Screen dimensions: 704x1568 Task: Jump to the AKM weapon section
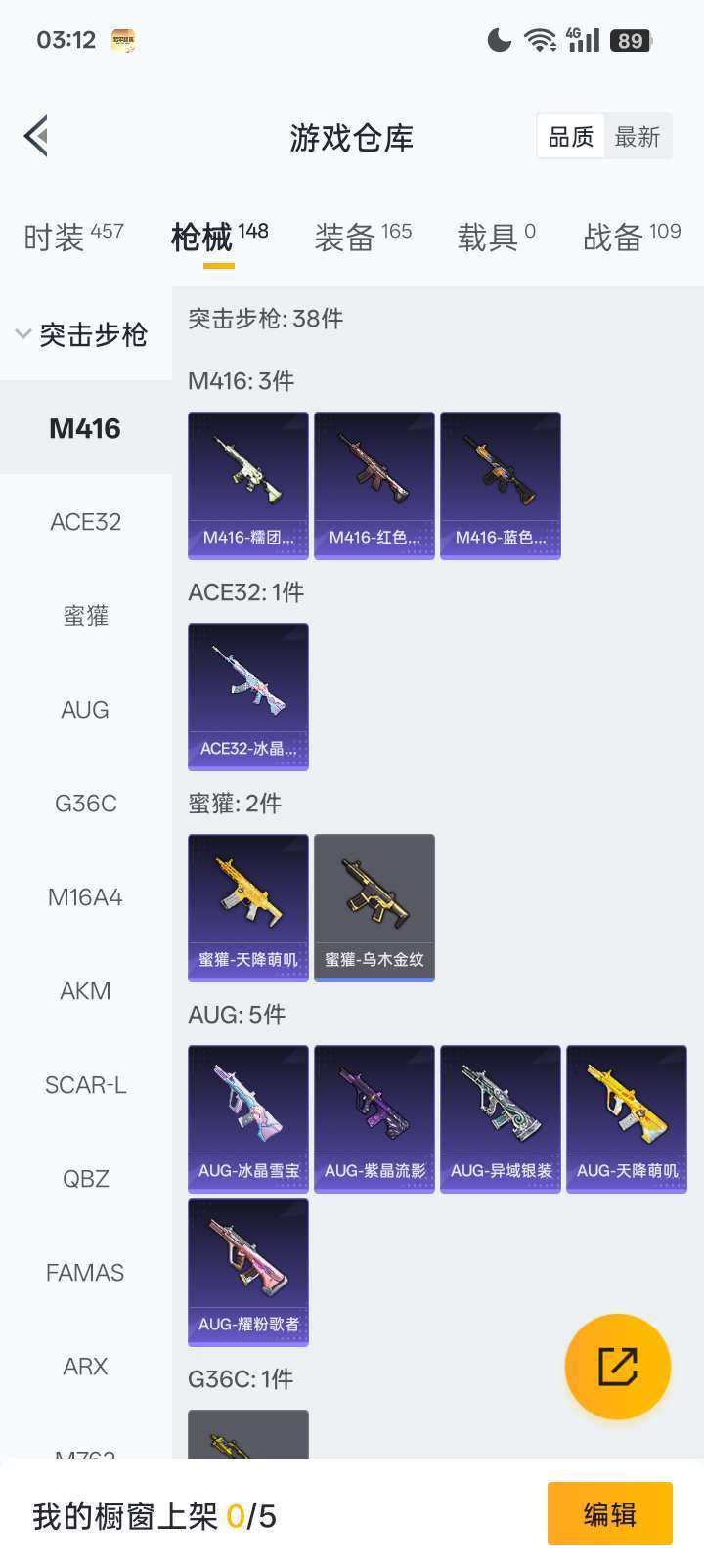pos(85,990)
